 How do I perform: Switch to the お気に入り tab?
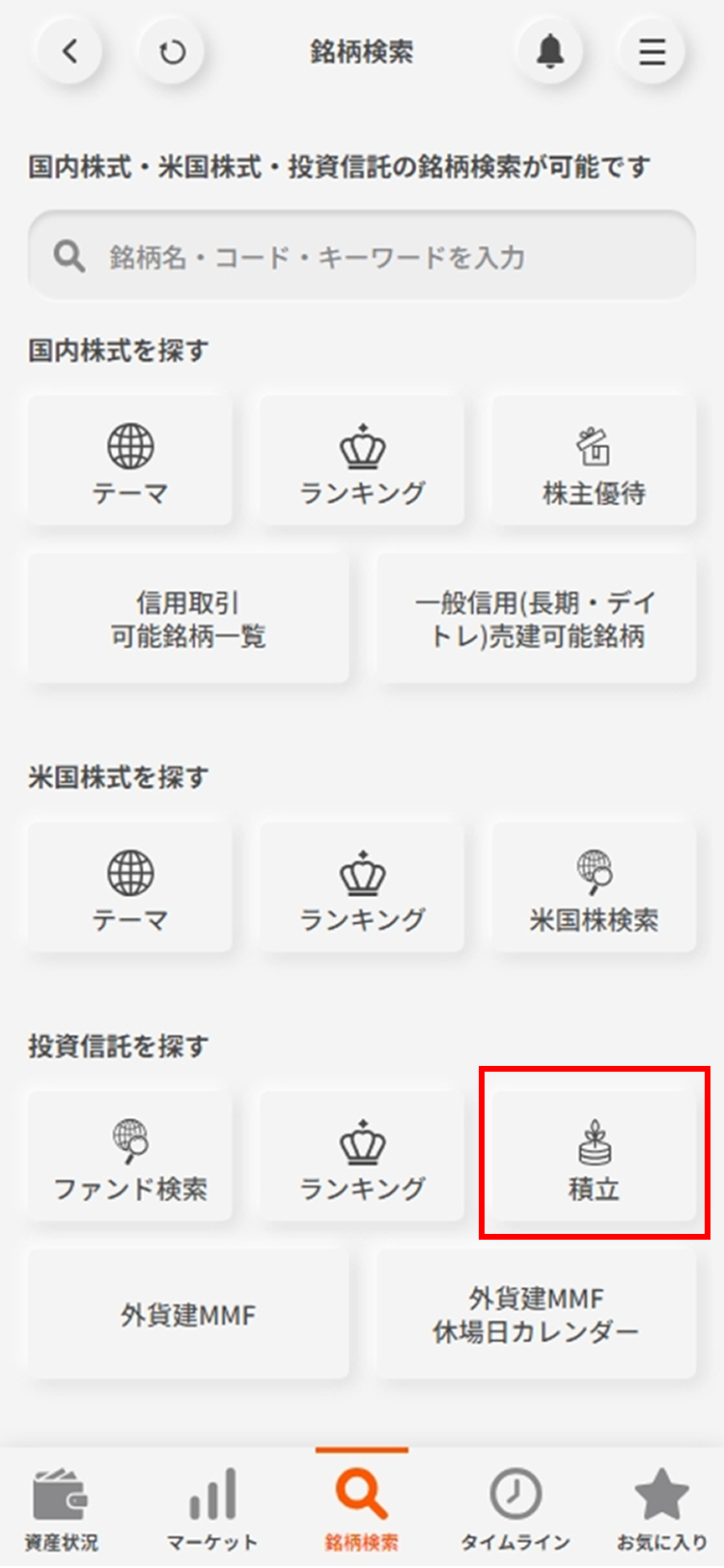662,1508
